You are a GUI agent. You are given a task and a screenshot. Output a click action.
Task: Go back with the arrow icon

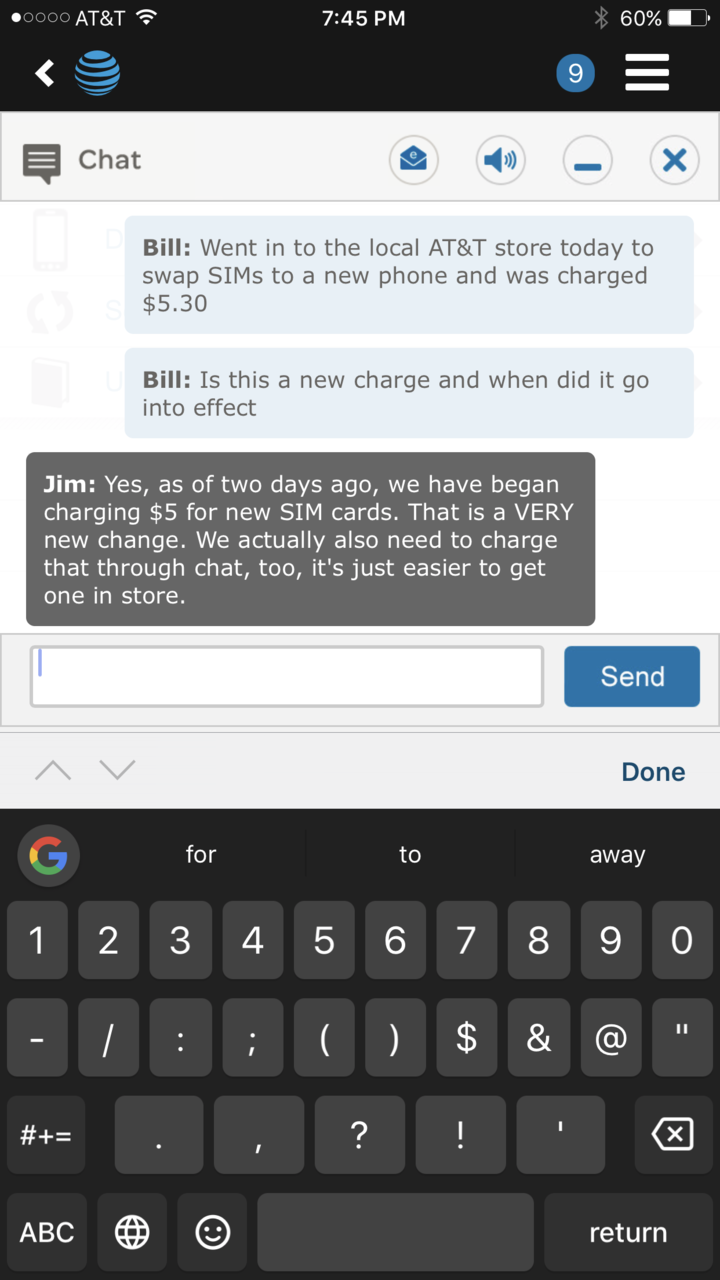44,73
